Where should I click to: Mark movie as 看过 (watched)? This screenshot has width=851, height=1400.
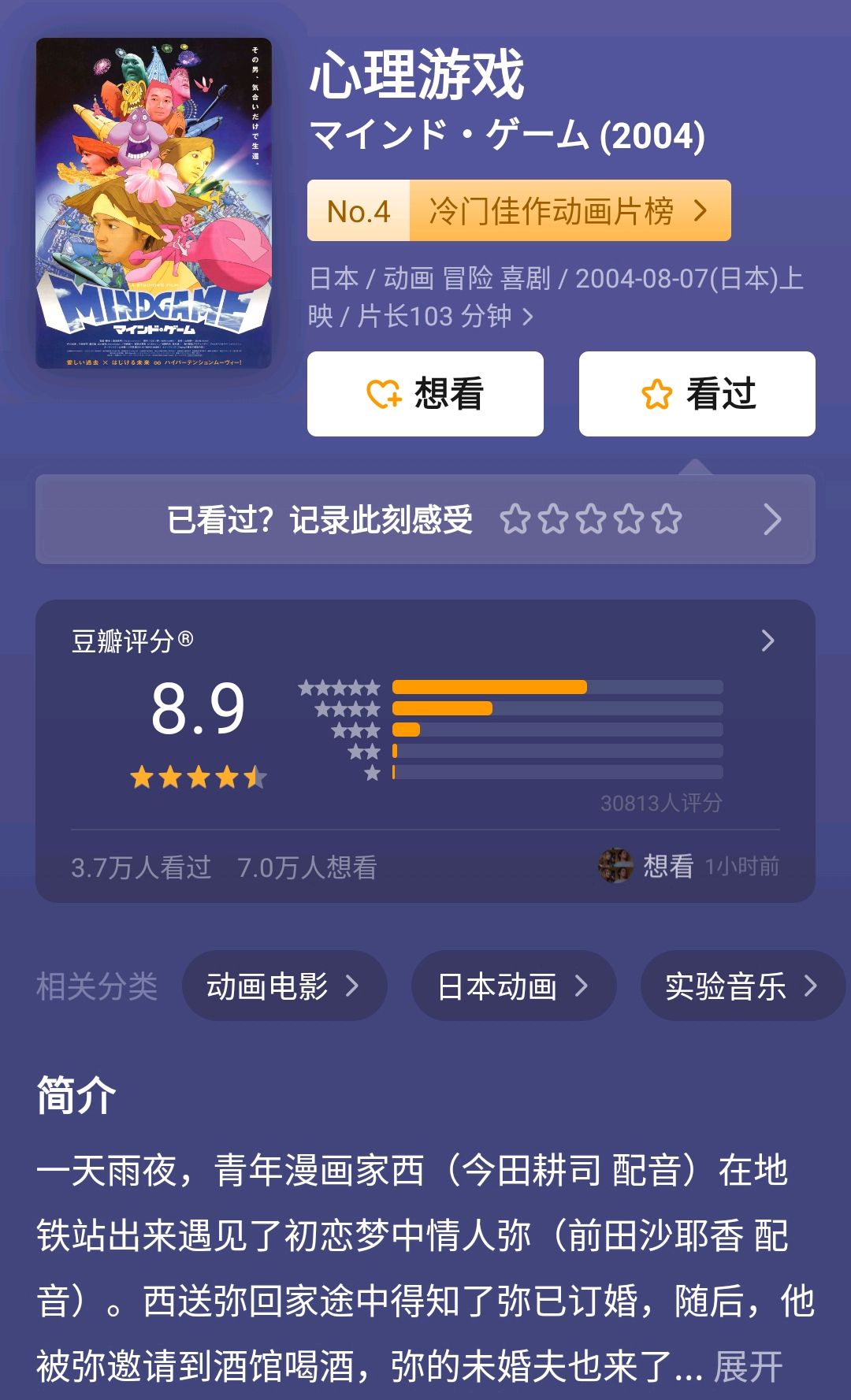click(697, 394)
